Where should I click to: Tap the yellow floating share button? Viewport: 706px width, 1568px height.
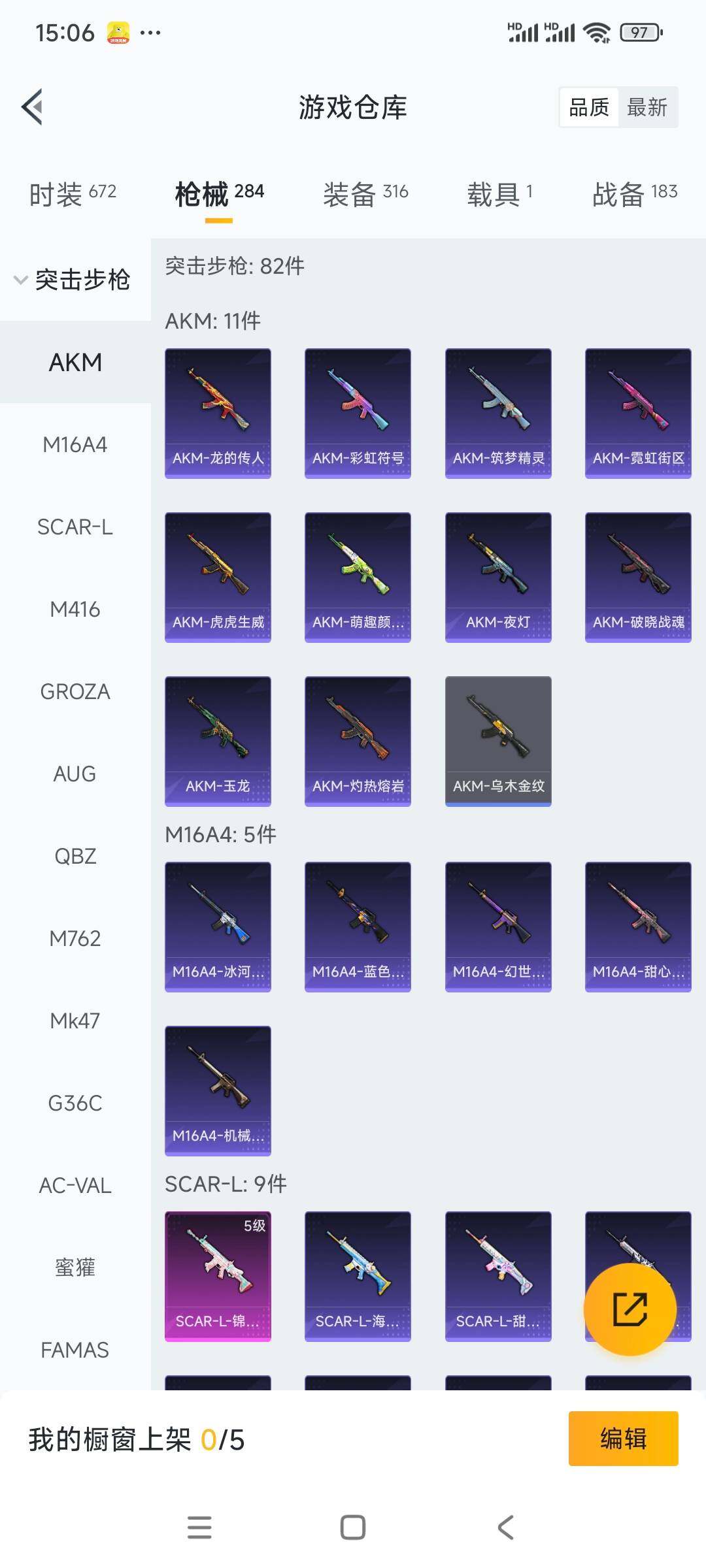pyautogui.click(x=630, y=1309)
